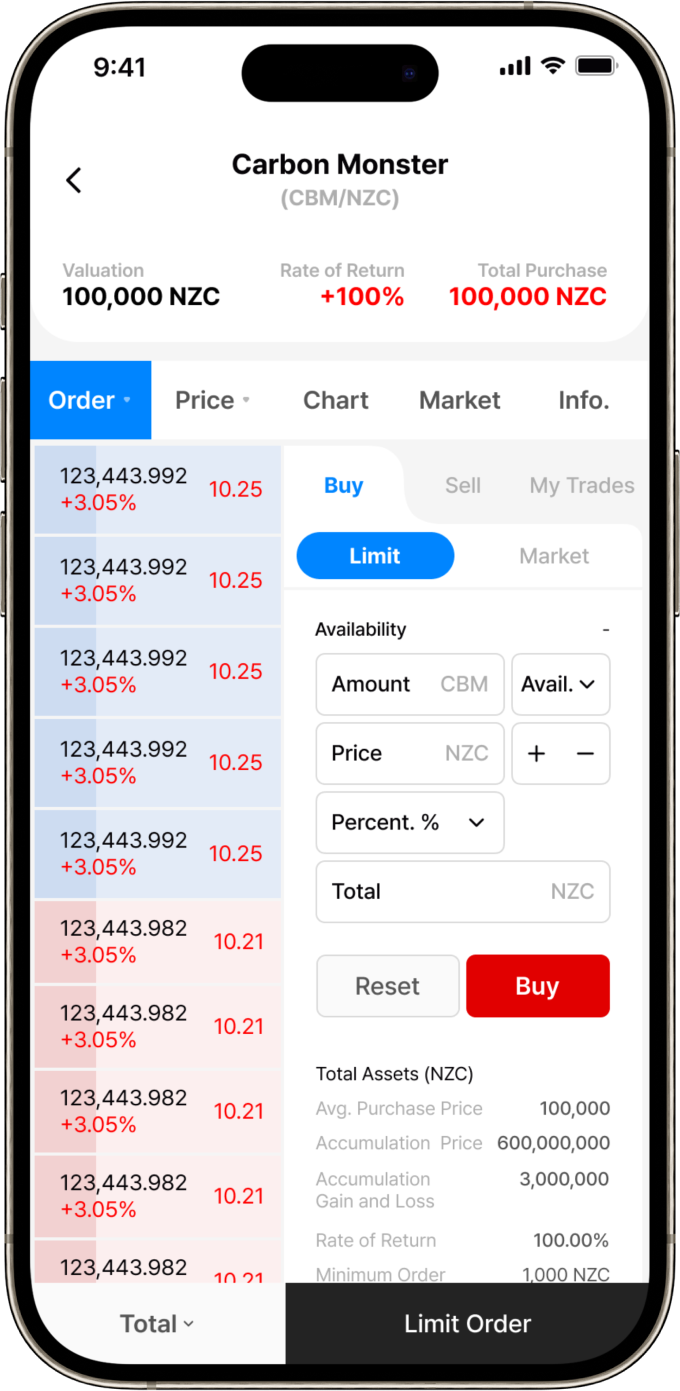Reset the order form
Screen dimensions: 680x1391
387,986
